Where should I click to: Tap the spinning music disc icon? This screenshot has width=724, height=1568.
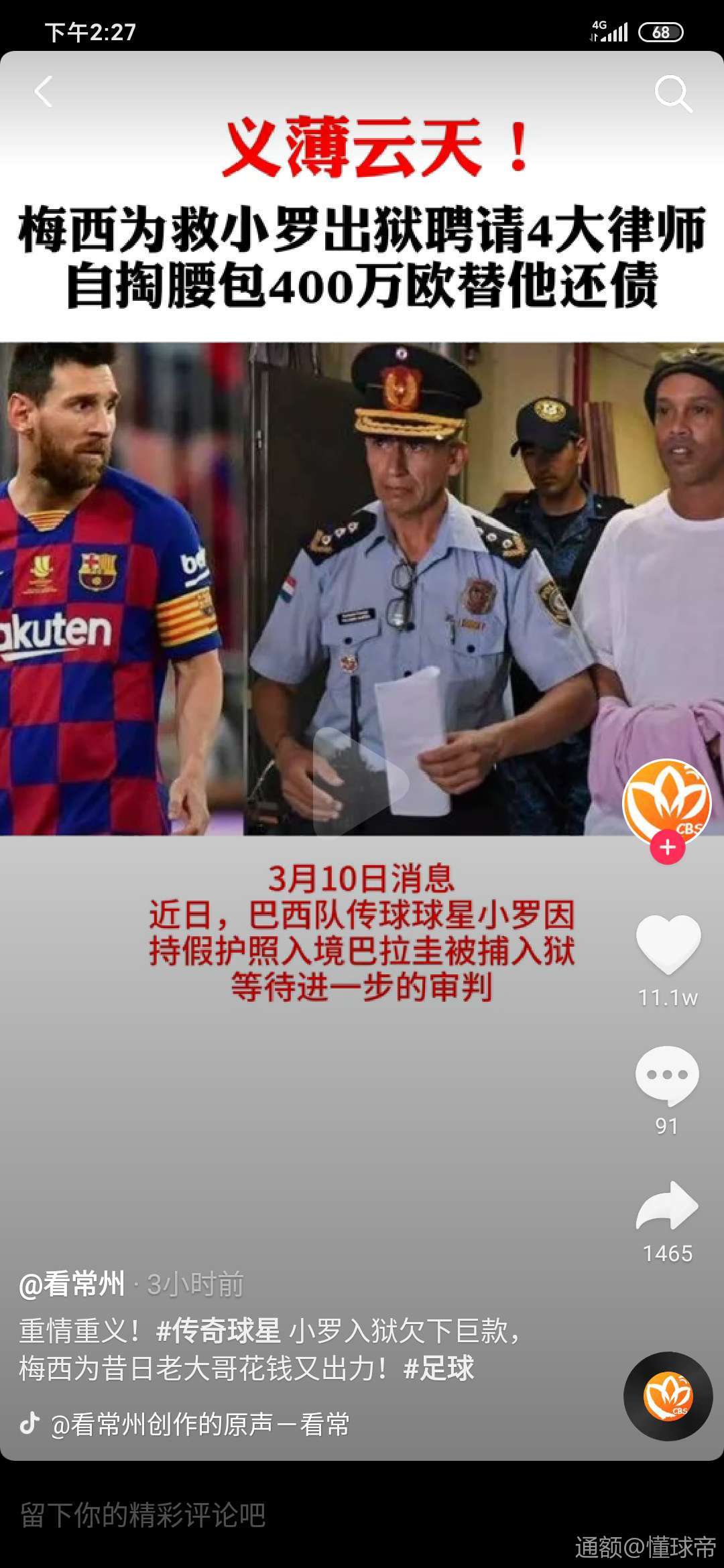(x=668, y=1396)
